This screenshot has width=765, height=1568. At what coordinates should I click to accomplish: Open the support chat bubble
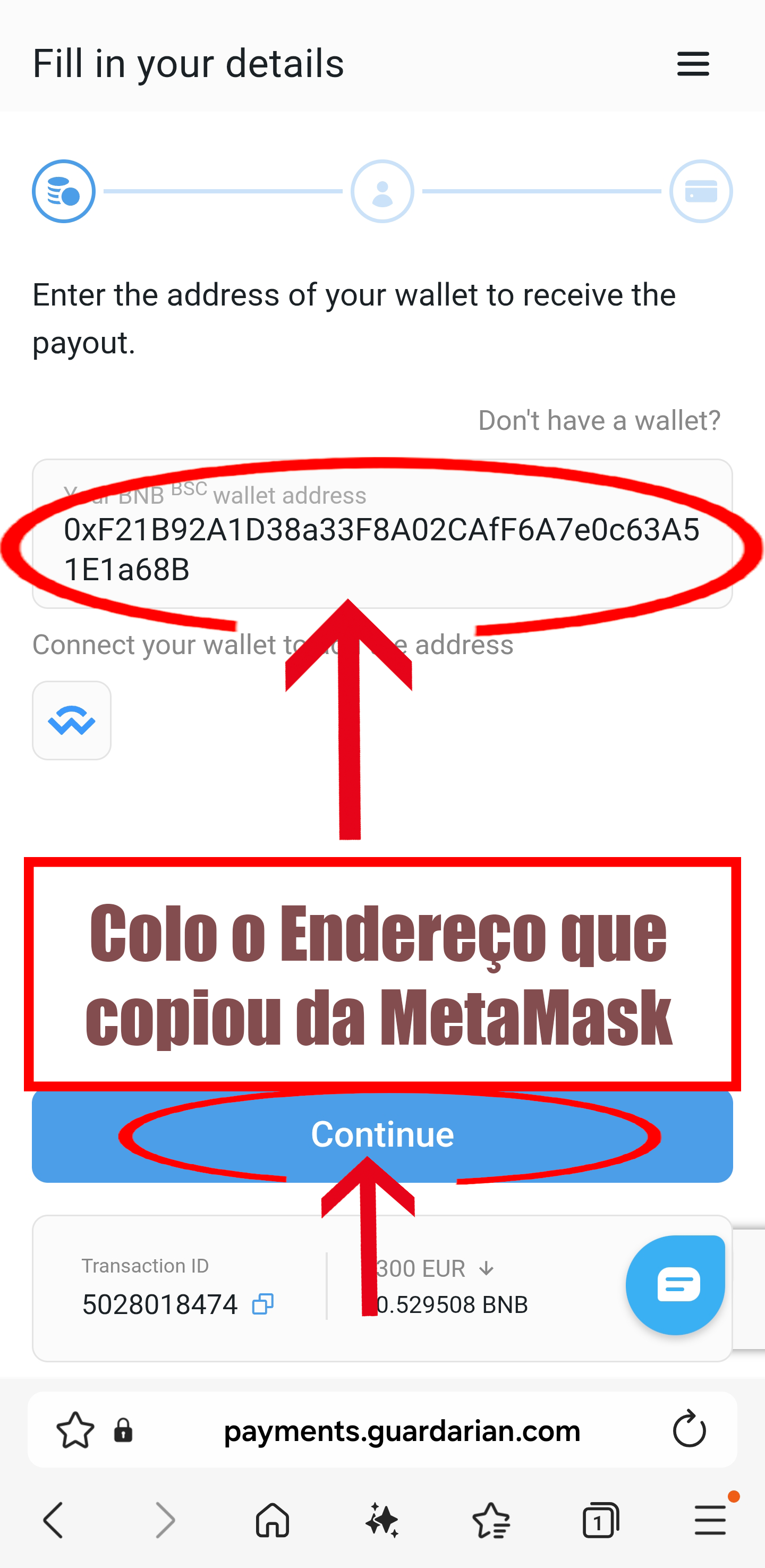tap(676, 1284)
